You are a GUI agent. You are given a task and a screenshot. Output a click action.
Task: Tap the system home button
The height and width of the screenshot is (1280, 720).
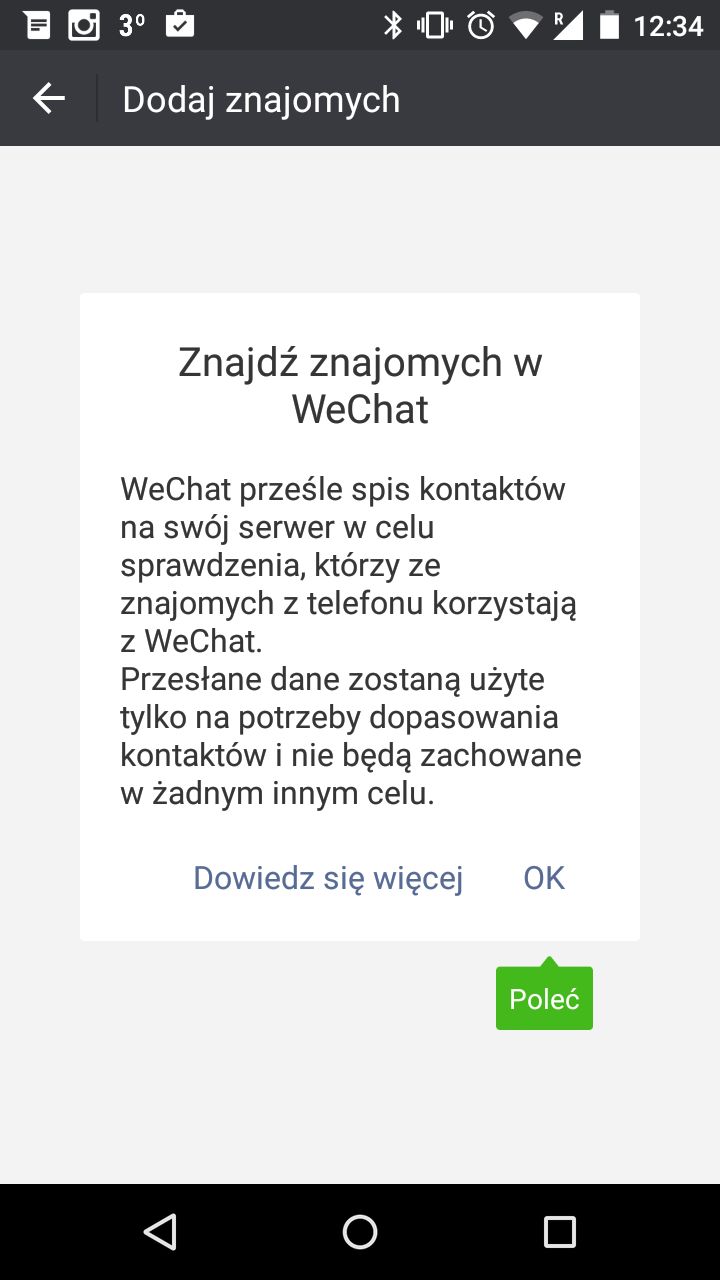pos(360,1232)
